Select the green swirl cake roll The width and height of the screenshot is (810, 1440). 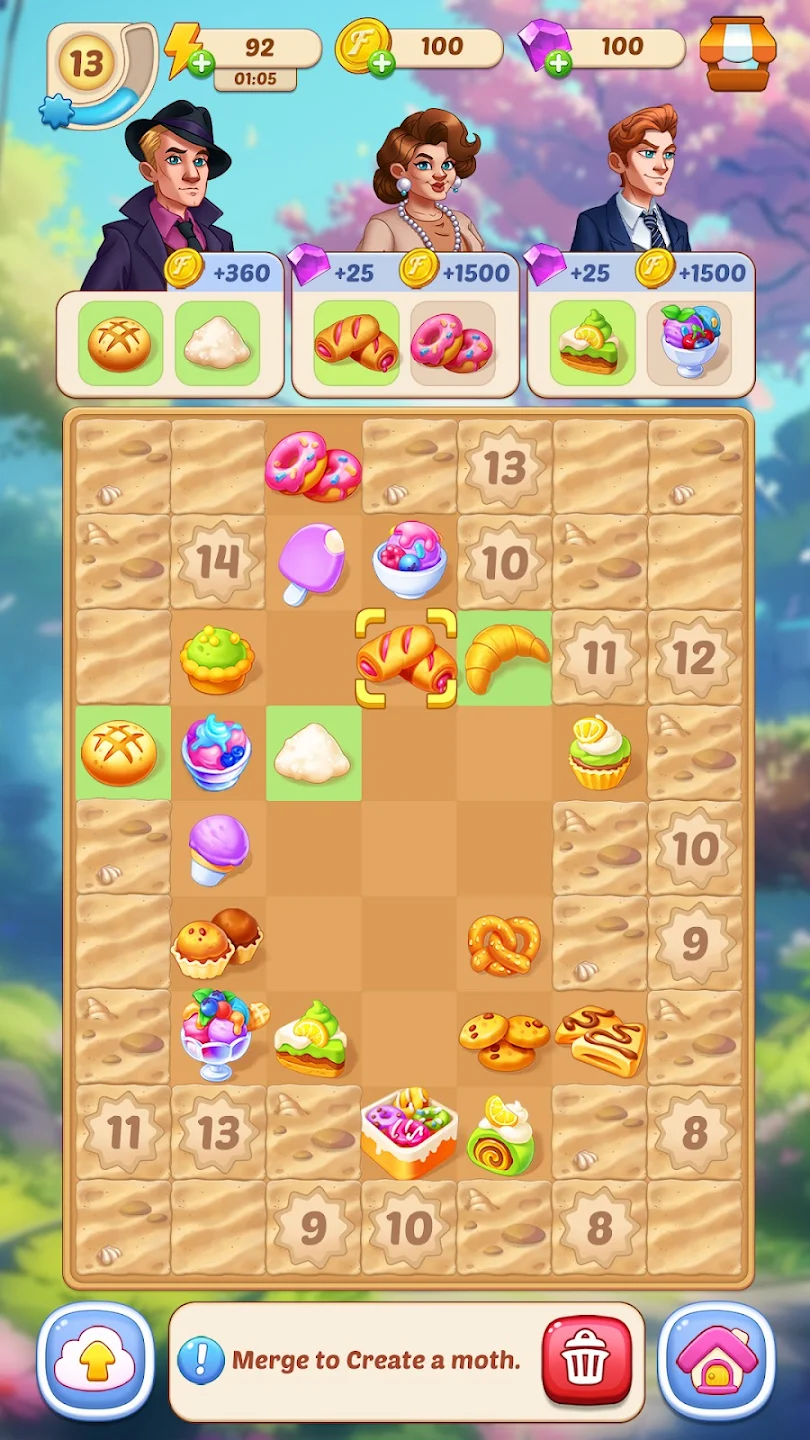pyautogui.click(x=502, y=1135)
